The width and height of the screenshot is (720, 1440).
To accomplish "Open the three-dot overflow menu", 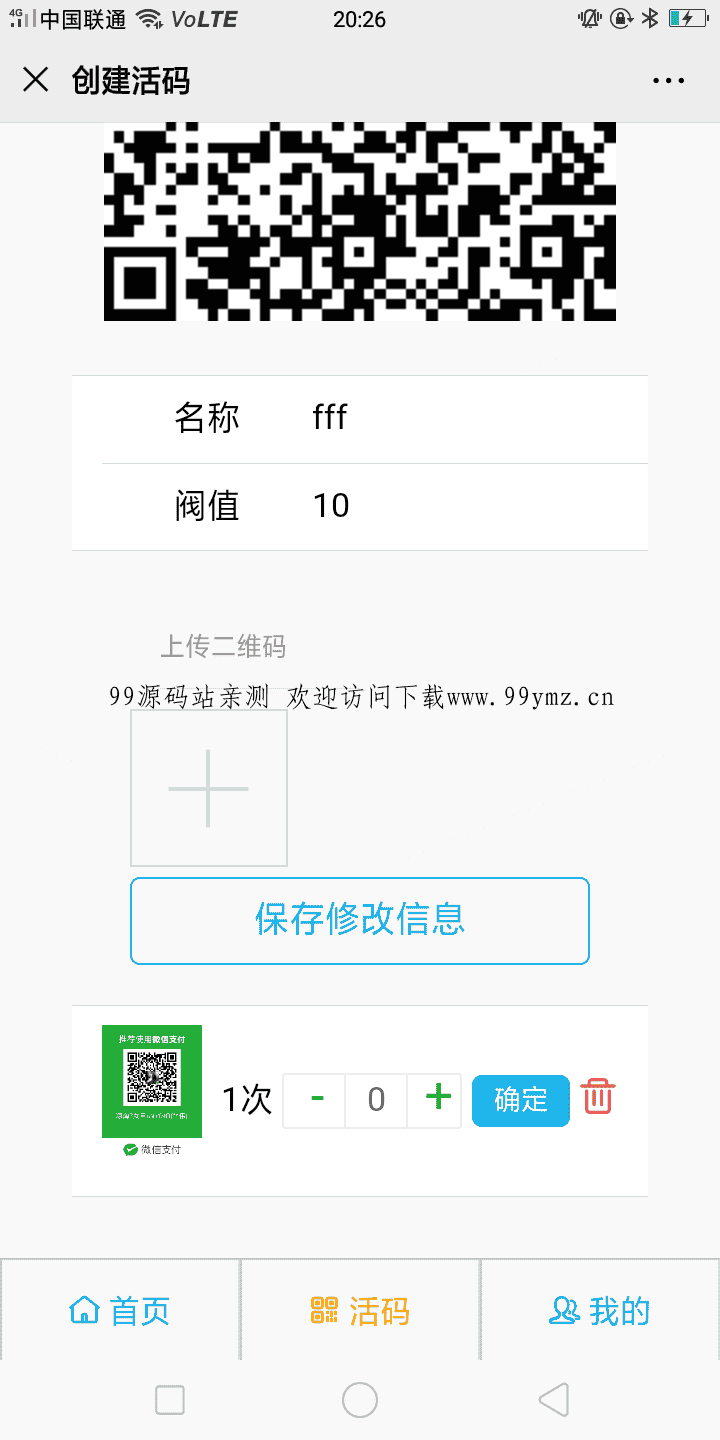I will pyautogui.click(x=668, y=81).
